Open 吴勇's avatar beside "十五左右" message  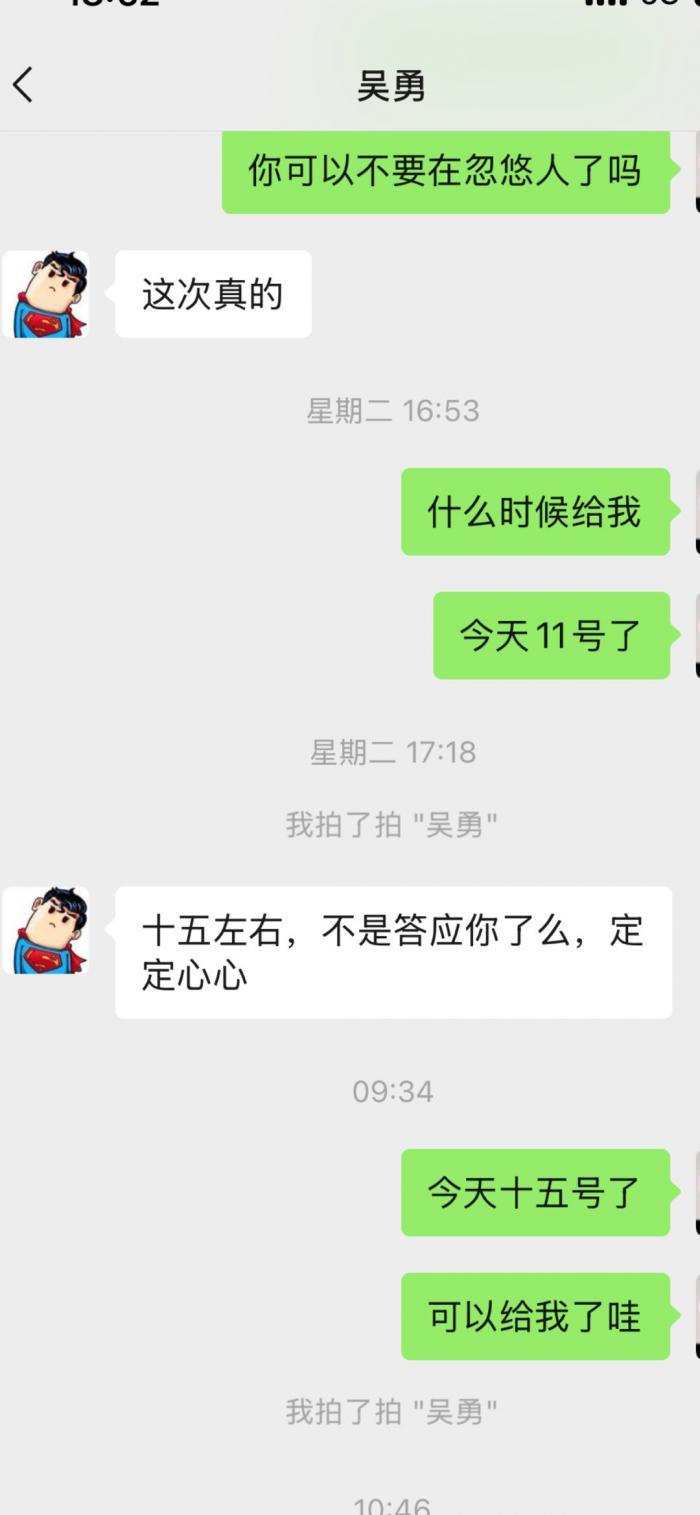[x=46, y=930]
